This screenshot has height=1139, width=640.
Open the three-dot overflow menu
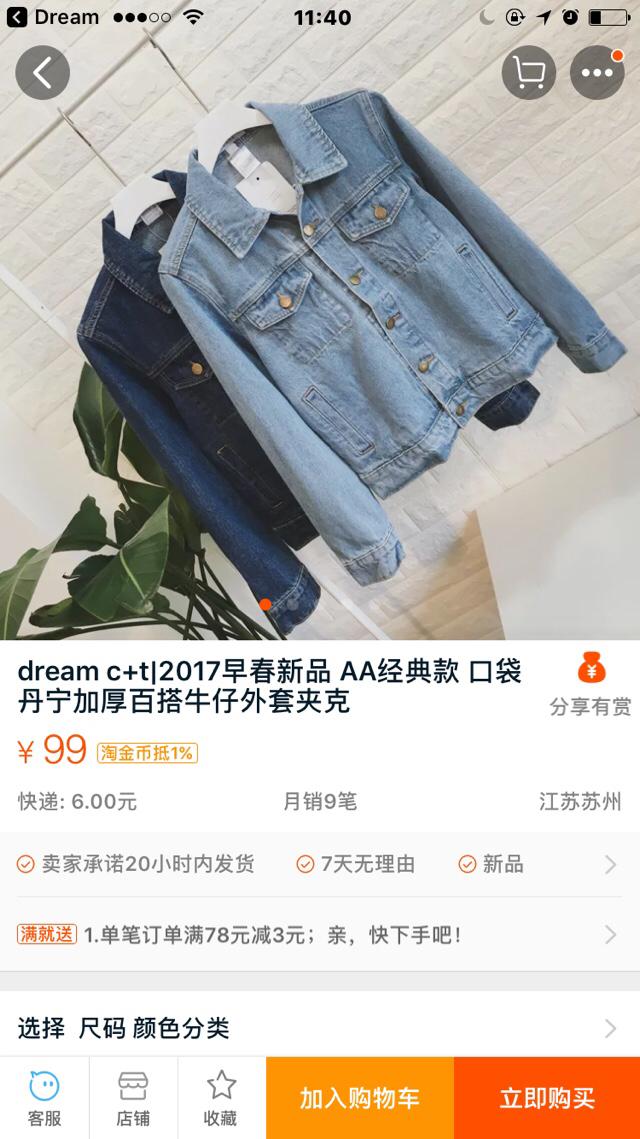pyautogui.click(x=597, y=72)
